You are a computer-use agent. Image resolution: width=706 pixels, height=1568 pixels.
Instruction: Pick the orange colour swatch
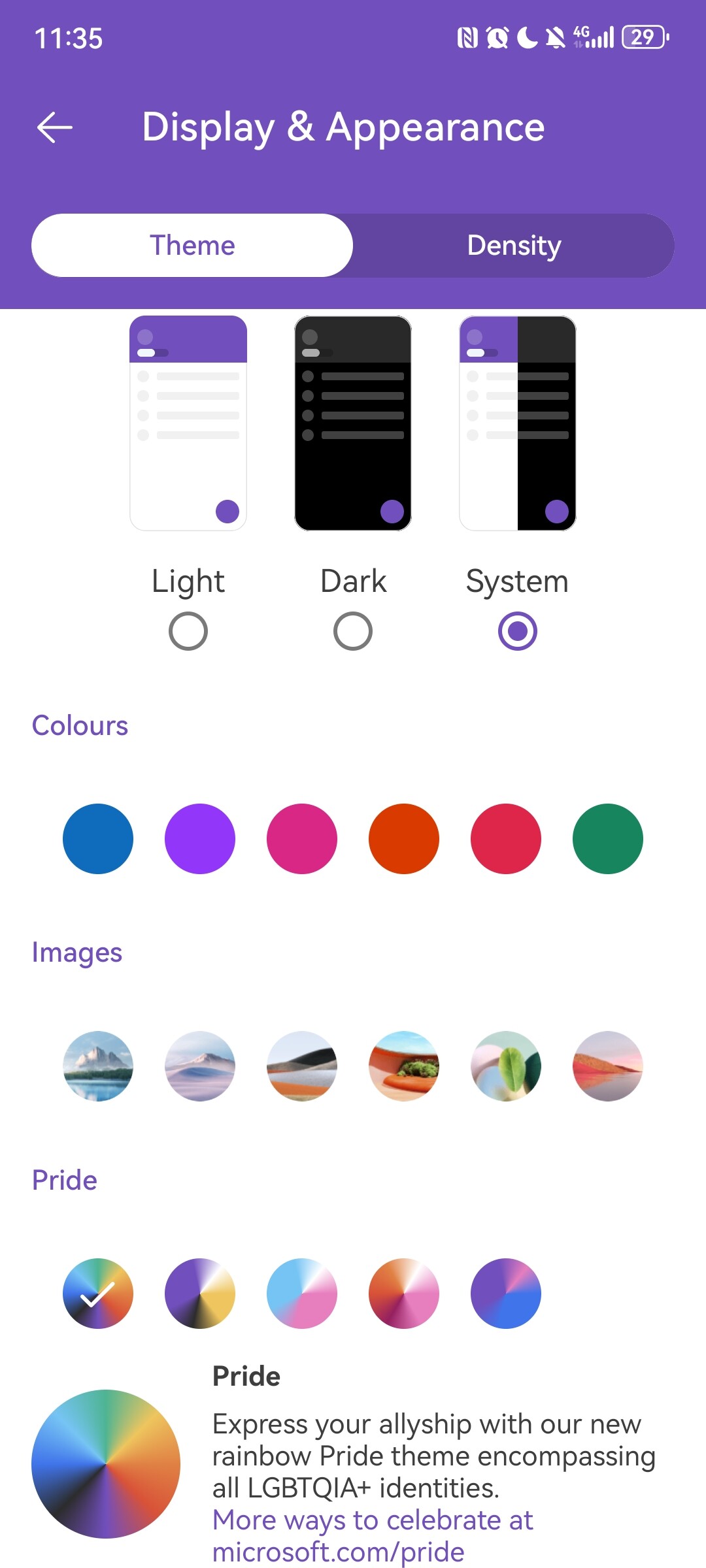tap(404, 839)
